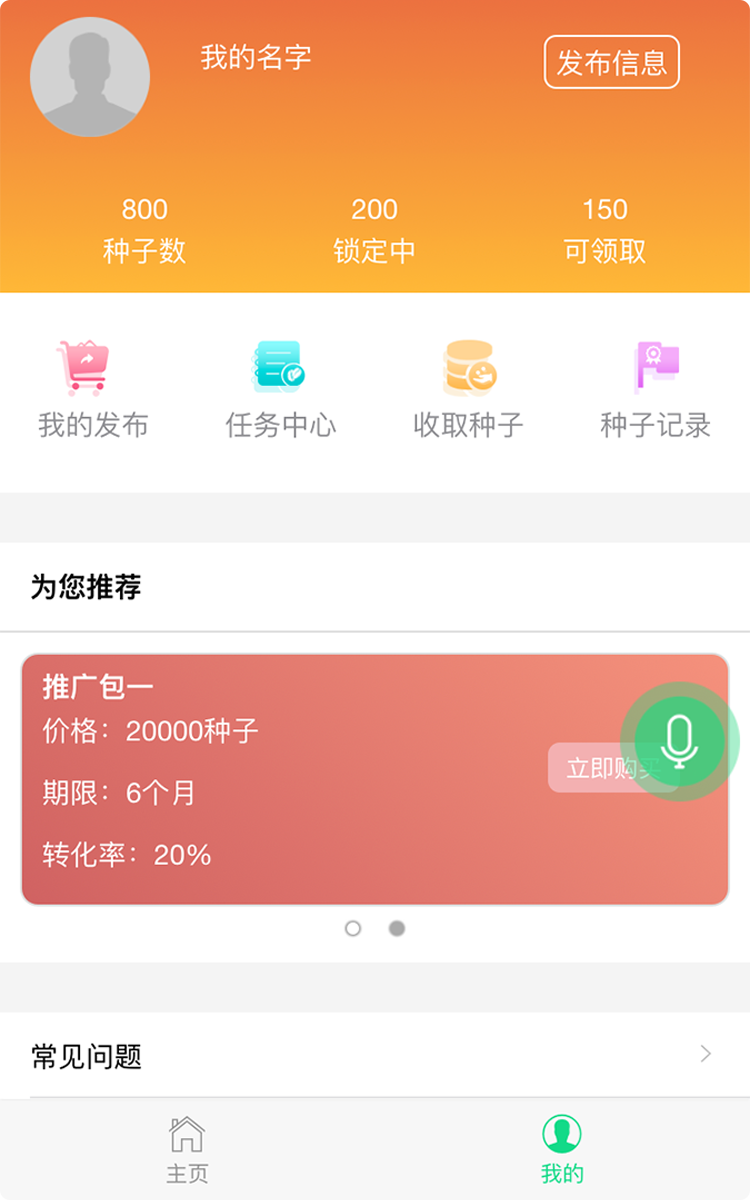Tap the 发布信息 button
Viewport: 750px width, 1200px height.
pos(611,62)
